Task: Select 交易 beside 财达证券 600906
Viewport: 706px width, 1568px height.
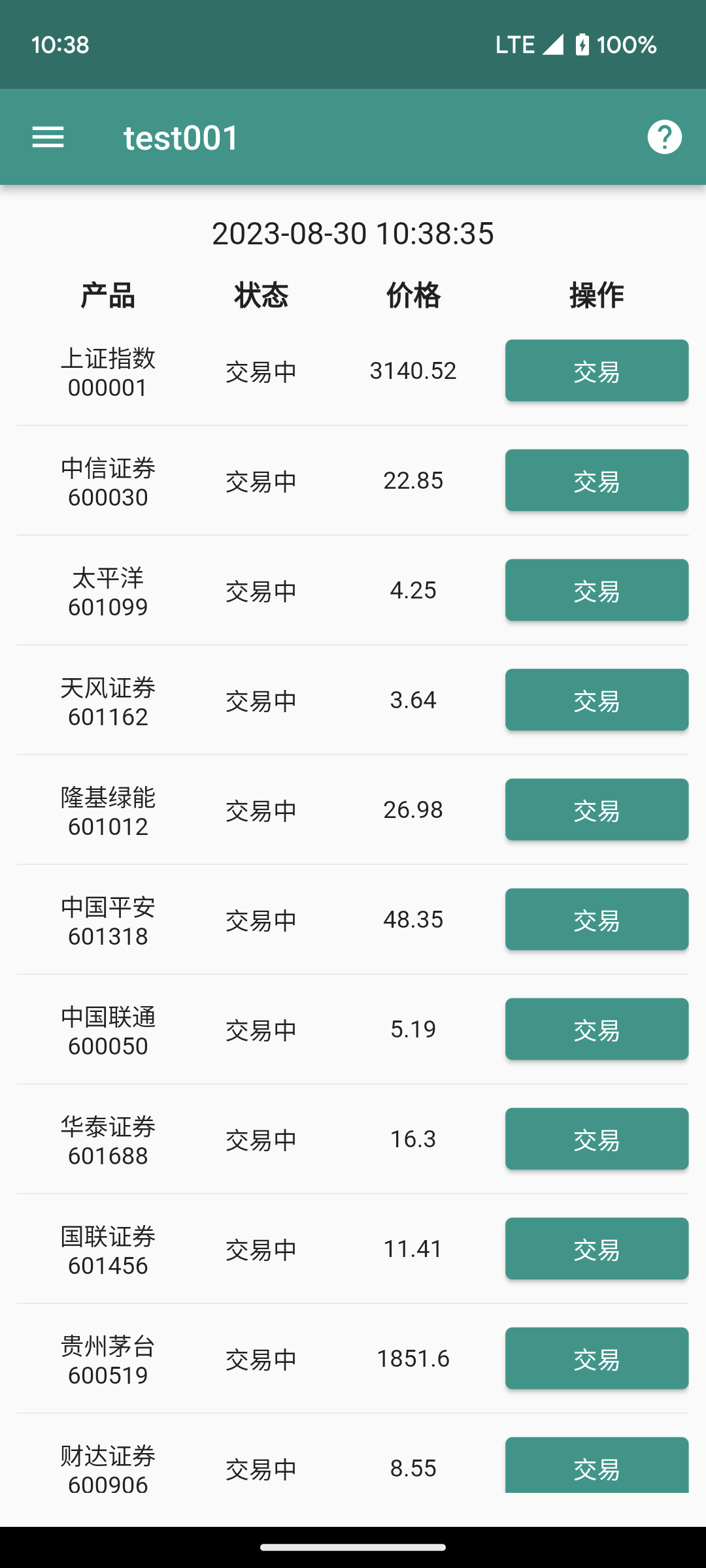Action: point(596,1465)
